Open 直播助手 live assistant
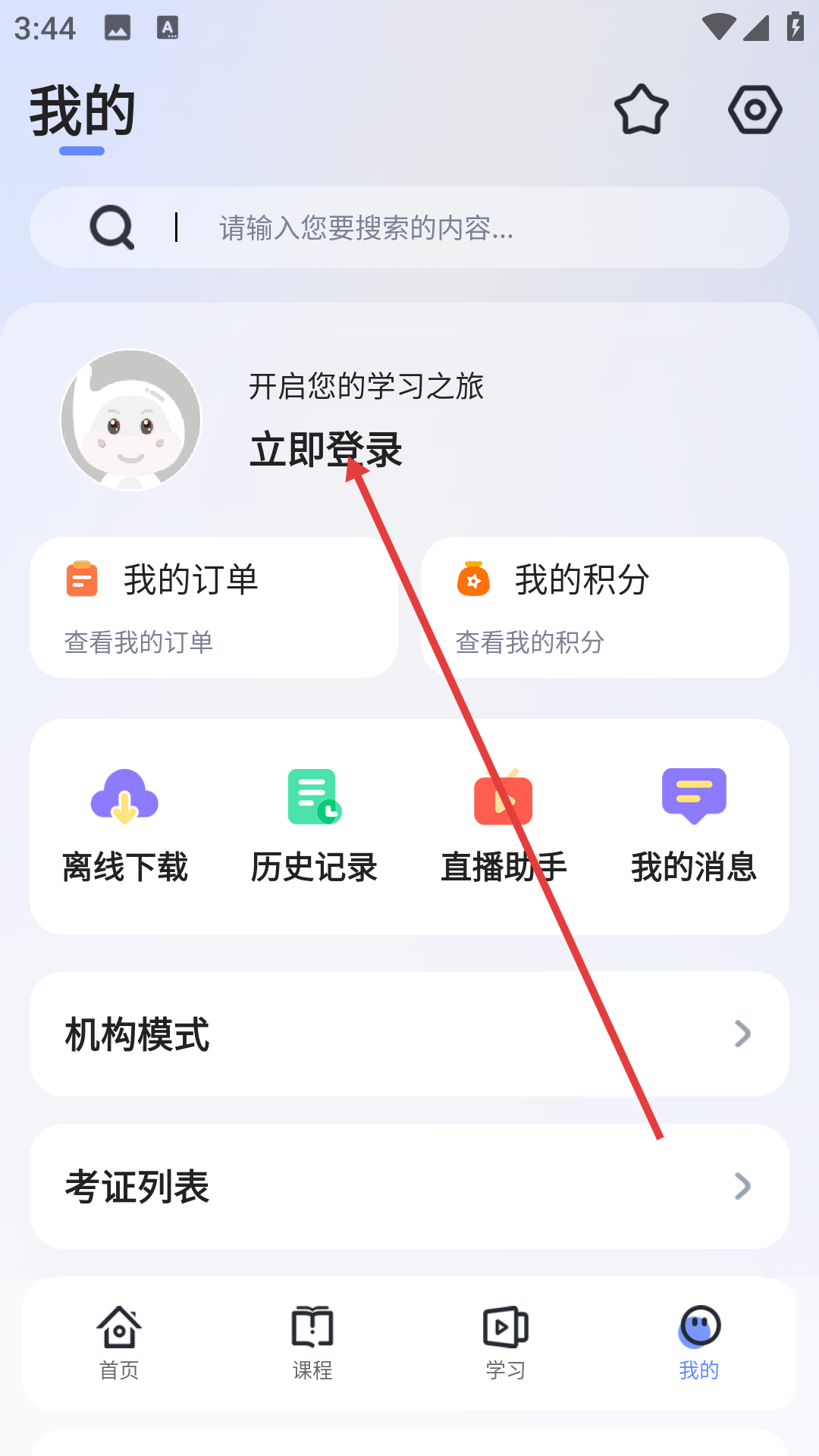Image resolution: width=819 pixels, height=1456 pixels. pyautogui.click(x=504, y=827)
